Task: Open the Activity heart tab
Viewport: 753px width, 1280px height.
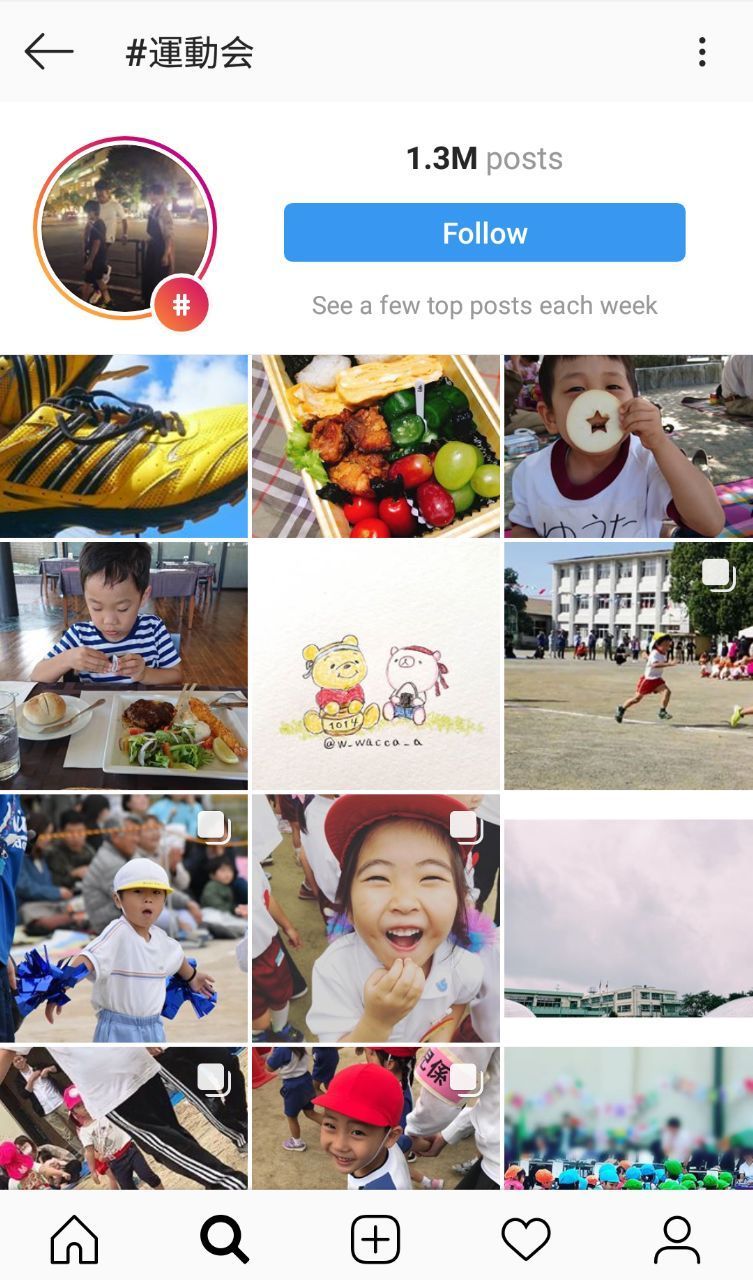Action: click(526, 1240)
